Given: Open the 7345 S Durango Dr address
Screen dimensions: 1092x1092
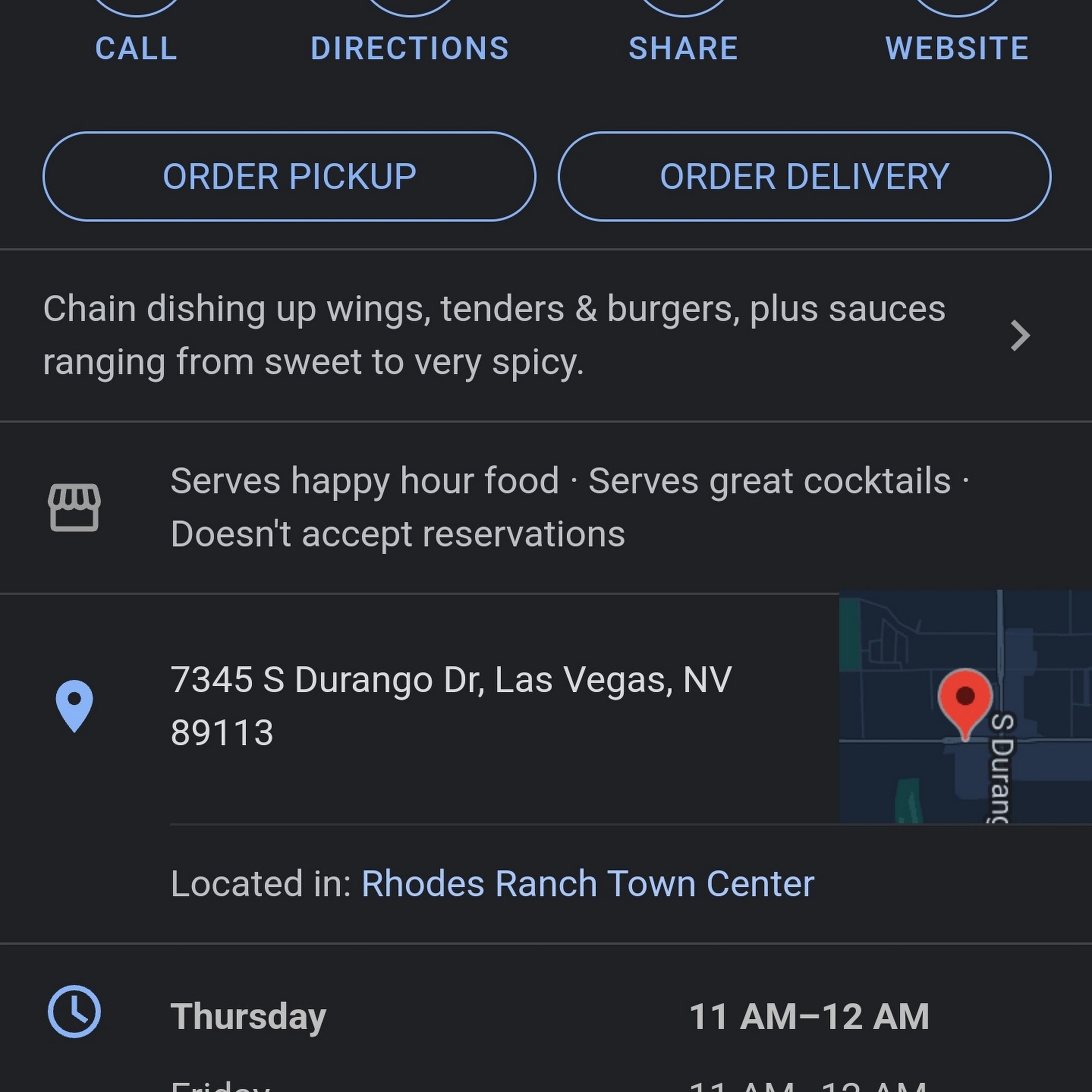Looking at the screenshot, I should point(450,705).
